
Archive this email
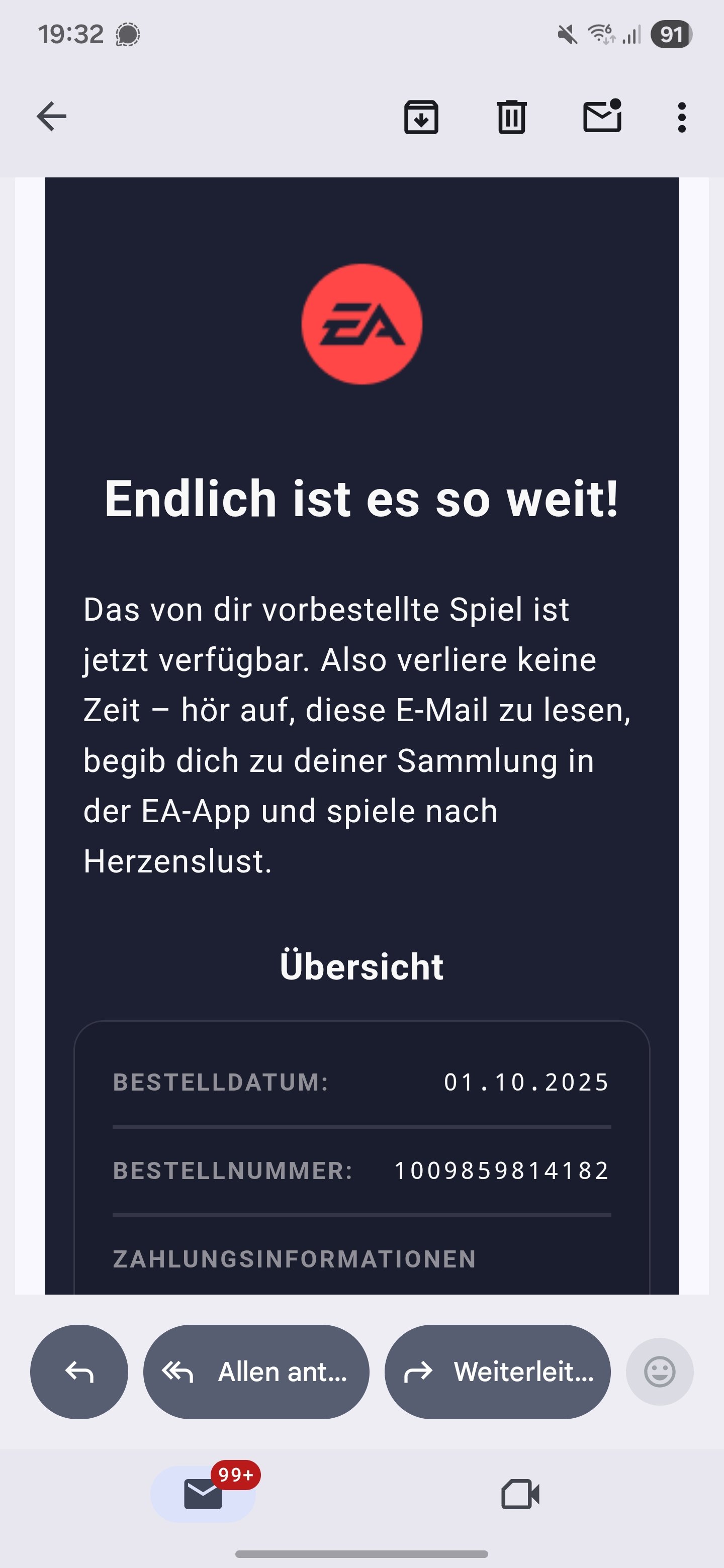coord(421,116)
